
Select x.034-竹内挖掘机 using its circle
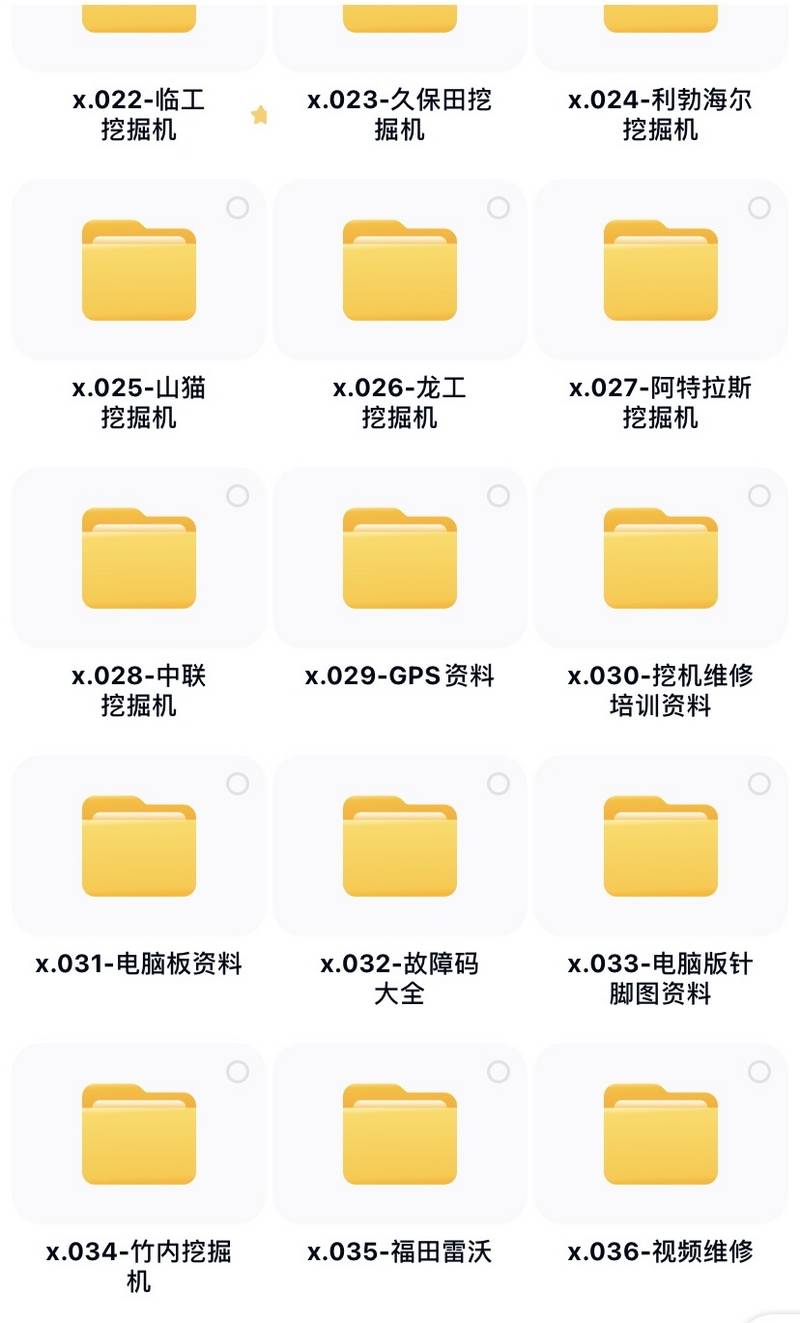[238, 1072]
